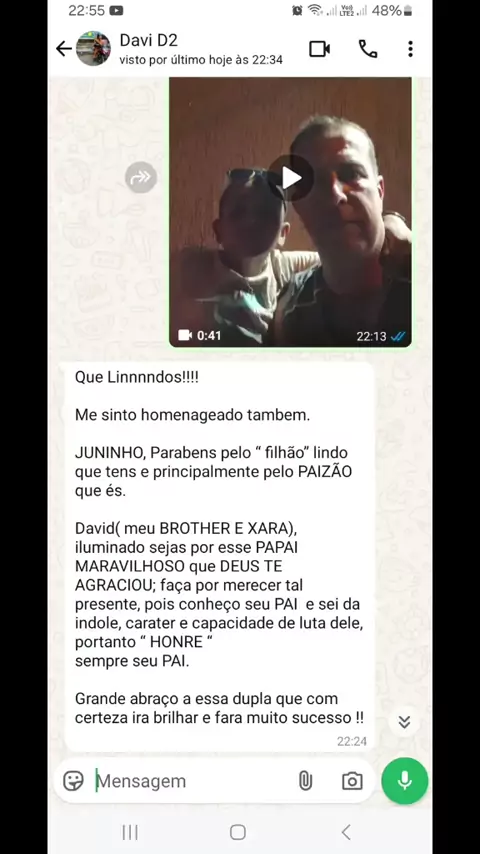The width and height of the screenshot is (480, 854).
Task: Attach a file with the paperclip
Action: pos(306,781)
